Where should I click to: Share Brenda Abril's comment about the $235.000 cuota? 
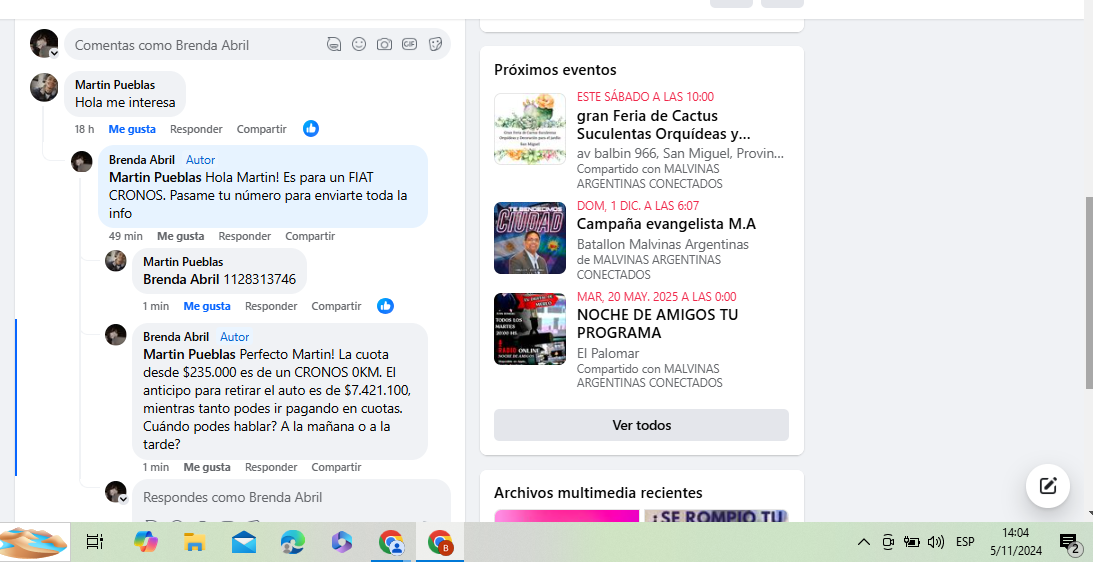tap(336, 467)
